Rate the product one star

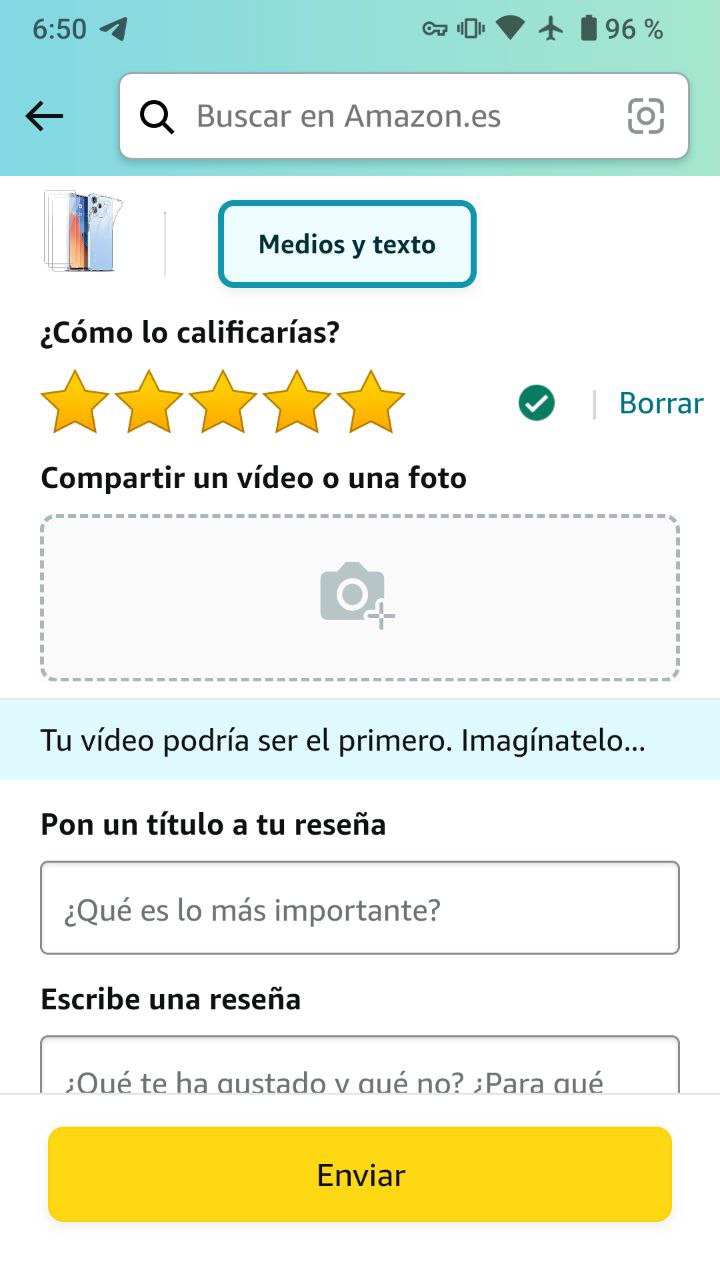pyautogui.click(x=74, y=402)
